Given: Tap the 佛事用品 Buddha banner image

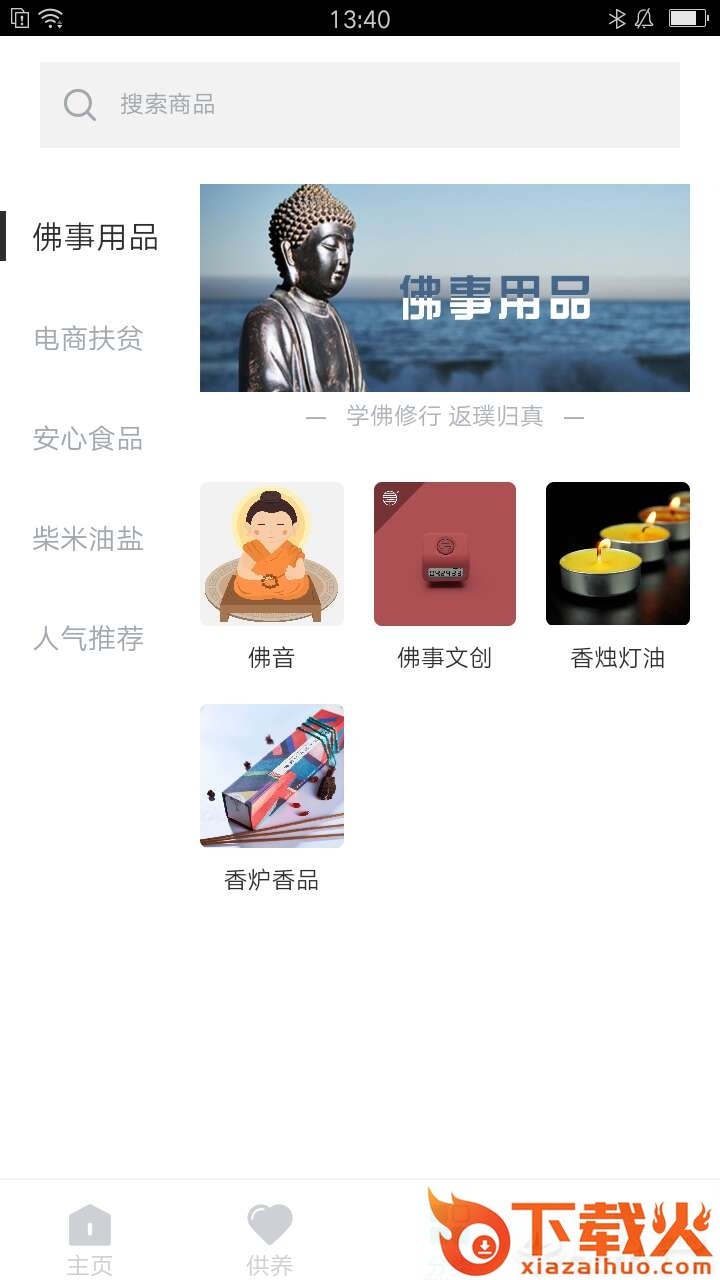Looking at the screenshot, I should click(445, 288).
